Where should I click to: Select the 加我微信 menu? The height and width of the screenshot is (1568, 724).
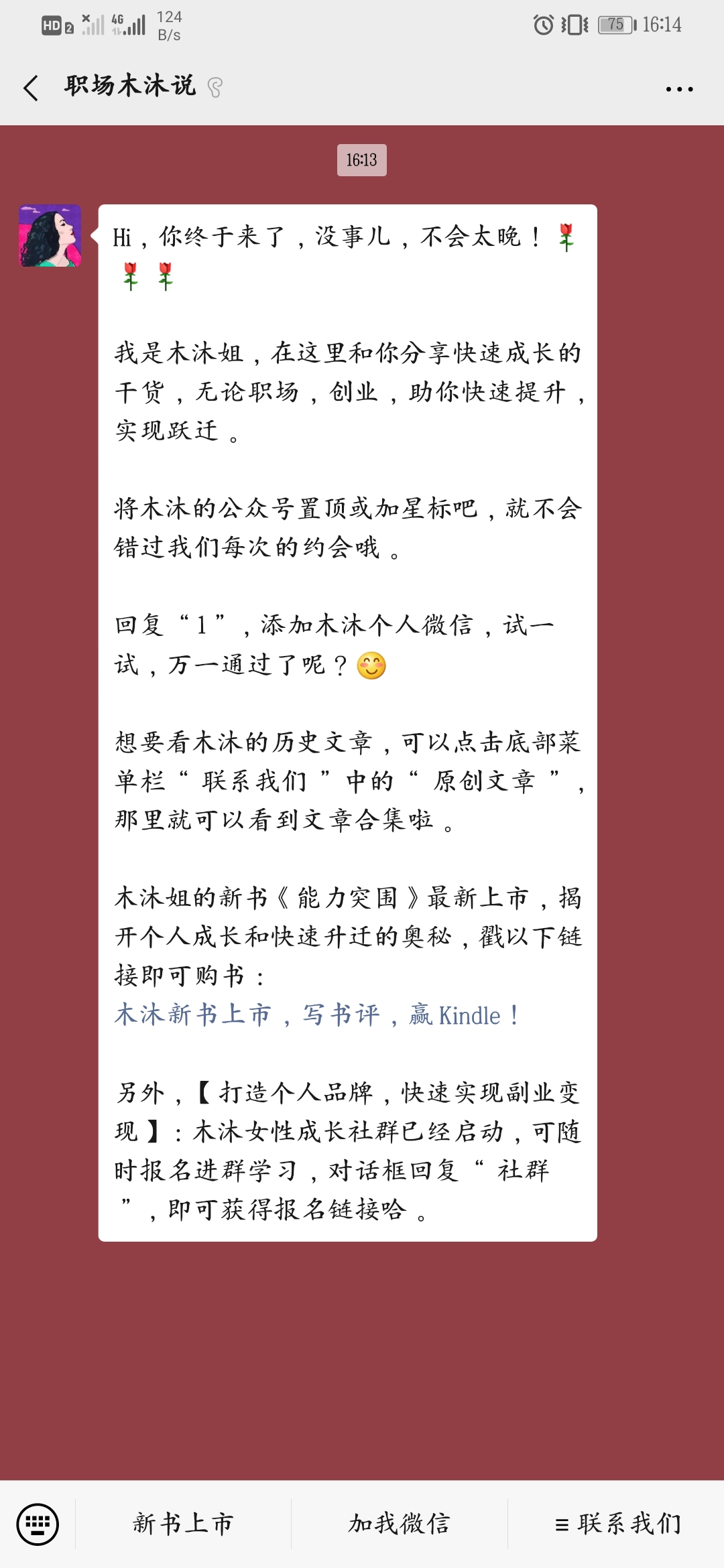pyautogui.click(x=399, y=1524)
